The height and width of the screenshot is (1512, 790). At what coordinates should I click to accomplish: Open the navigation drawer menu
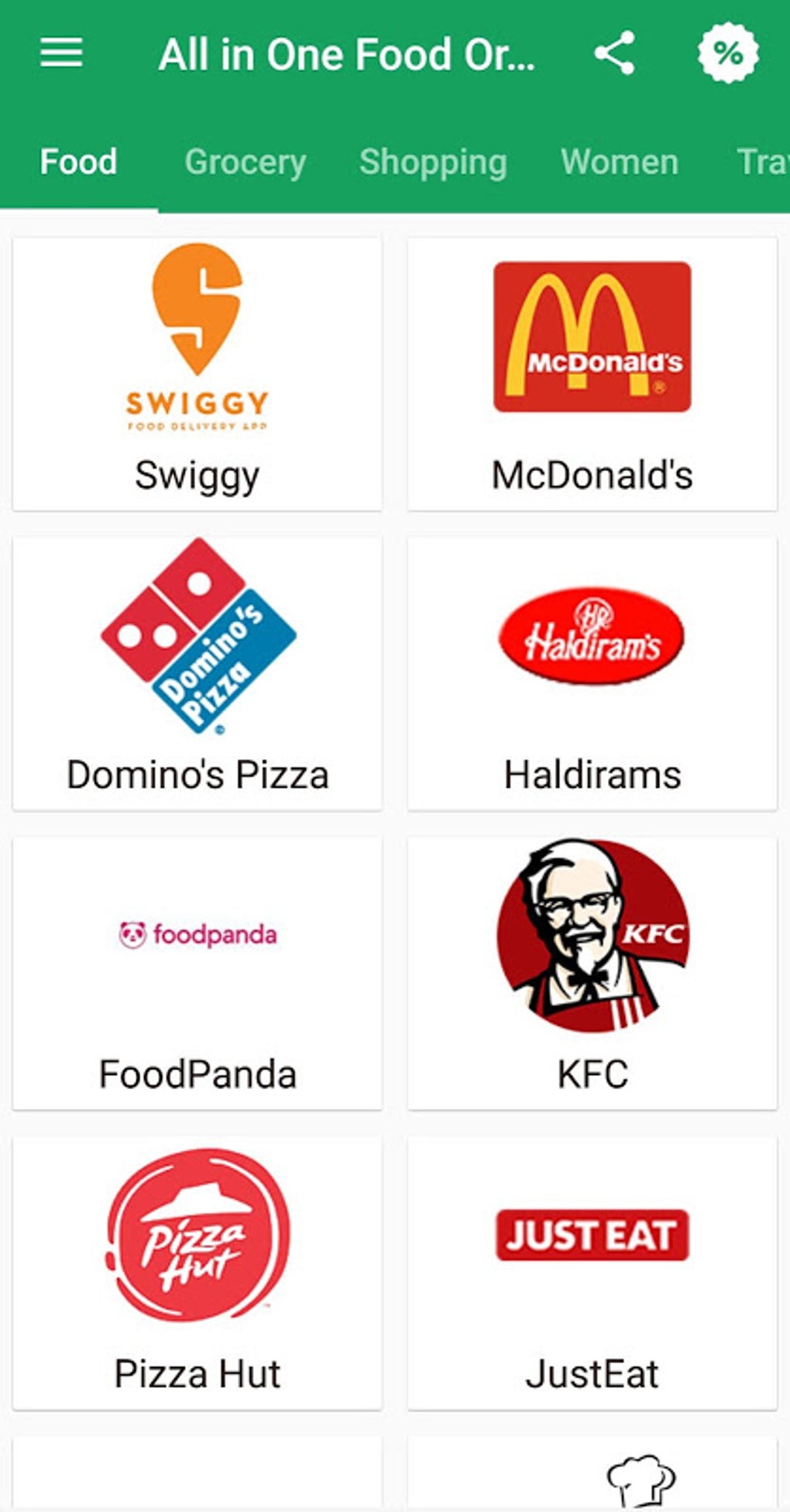(61, 53)
